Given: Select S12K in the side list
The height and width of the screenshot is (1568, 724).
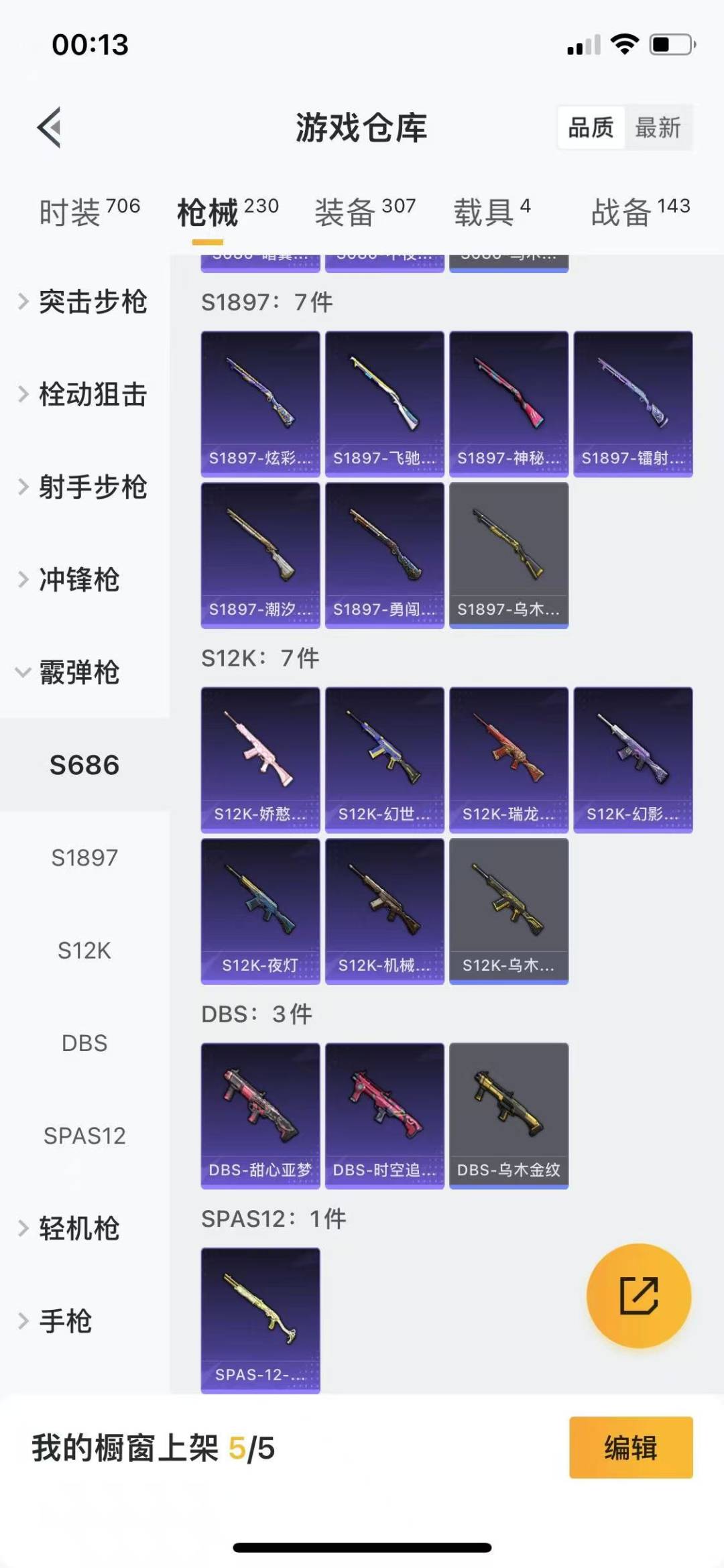Looking at the screenshot, I should click(84, 951).
